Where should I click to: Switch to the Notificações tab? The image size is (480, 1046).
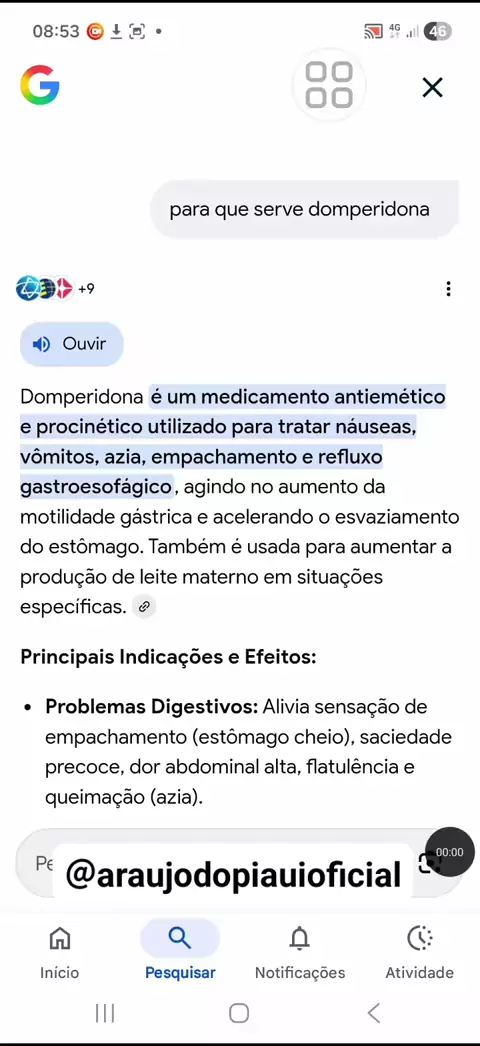pyautogui.click(x=300, y=953)
